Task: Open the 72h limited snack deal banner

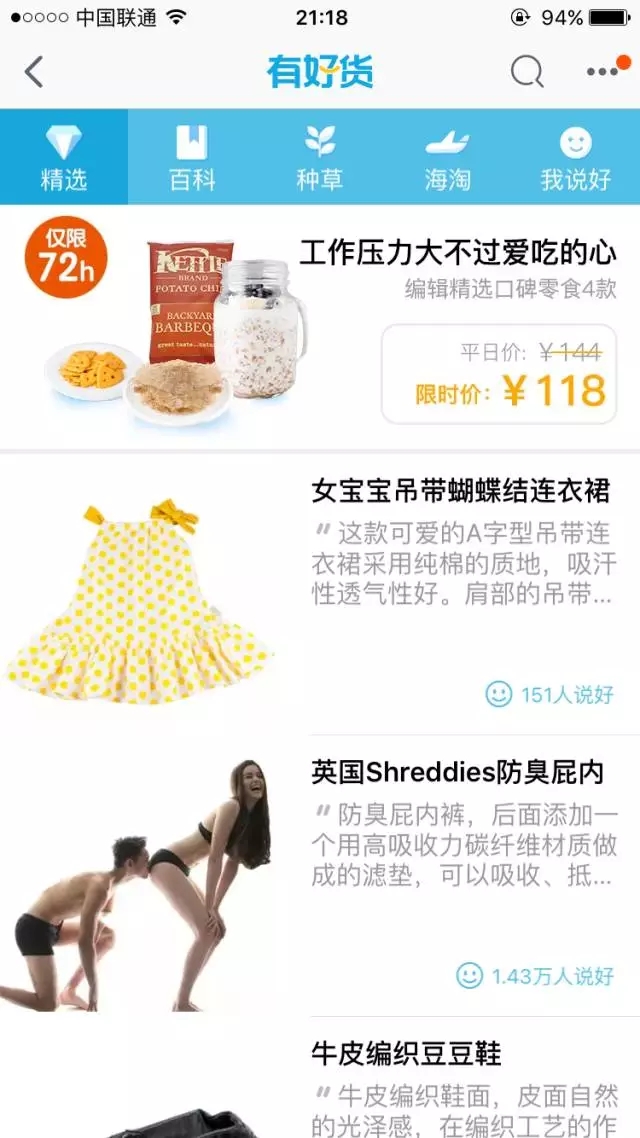Action: point(320,328)
